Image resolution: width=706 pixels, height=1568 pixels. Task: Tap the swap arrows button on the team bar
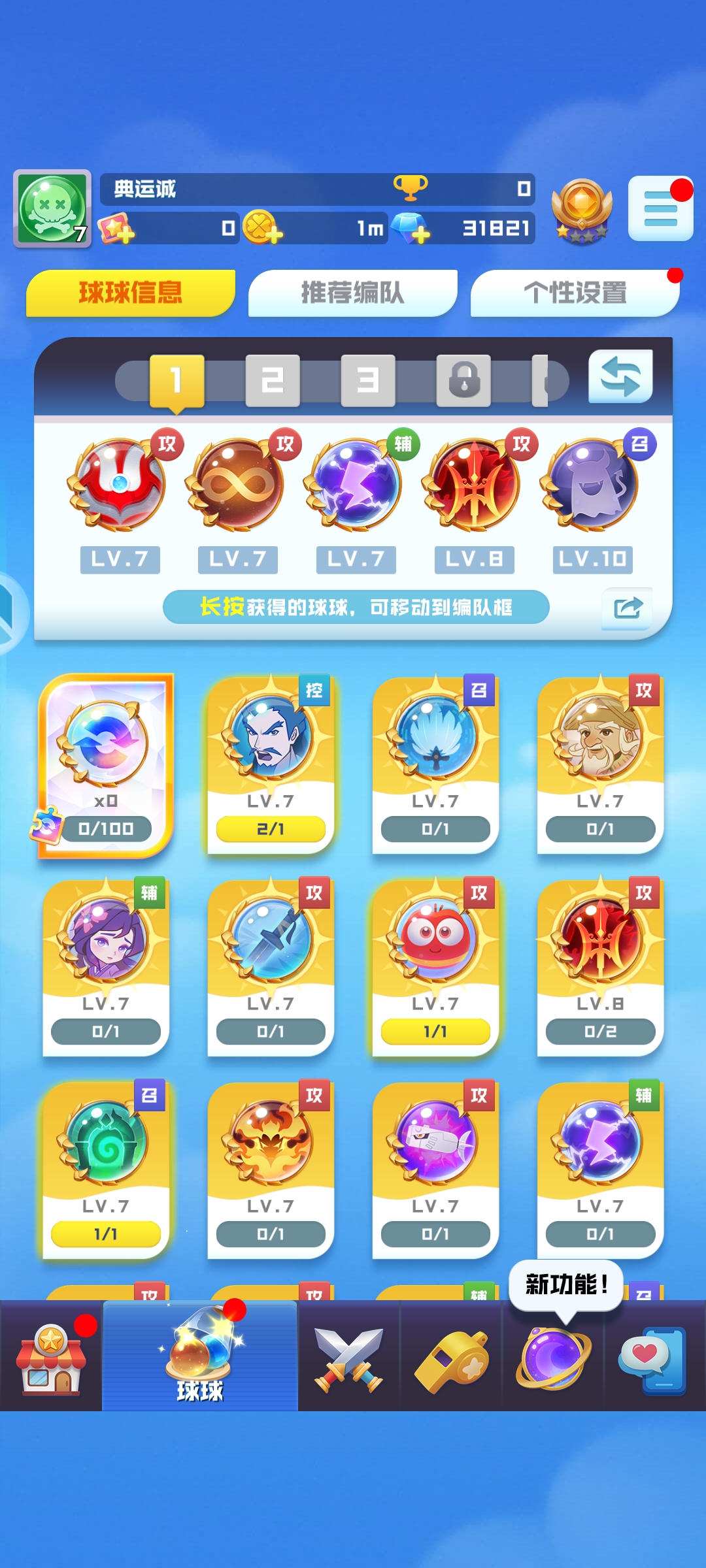[x=620, y=377]
